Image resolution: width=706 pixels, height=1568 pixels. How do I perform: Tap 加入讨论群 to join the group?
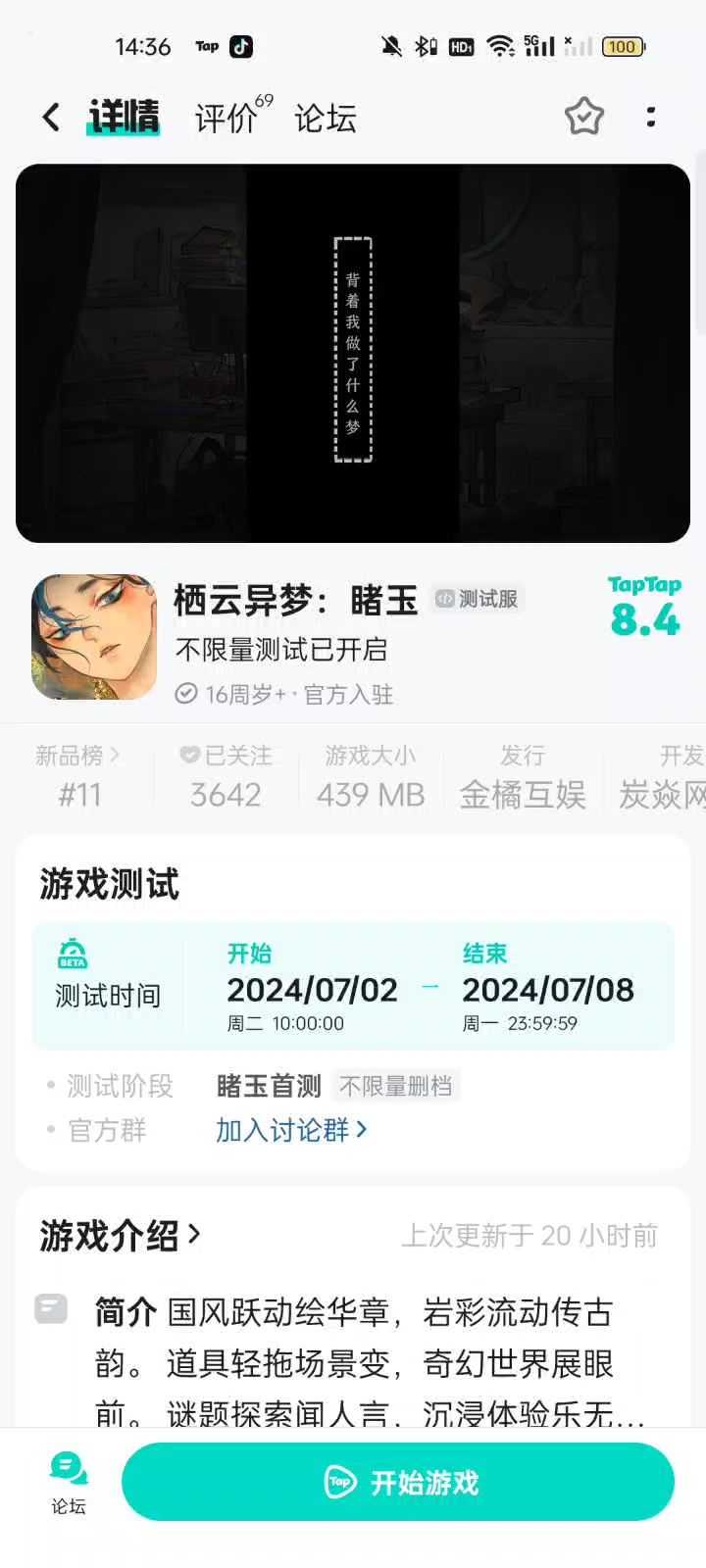point(291,1130)
